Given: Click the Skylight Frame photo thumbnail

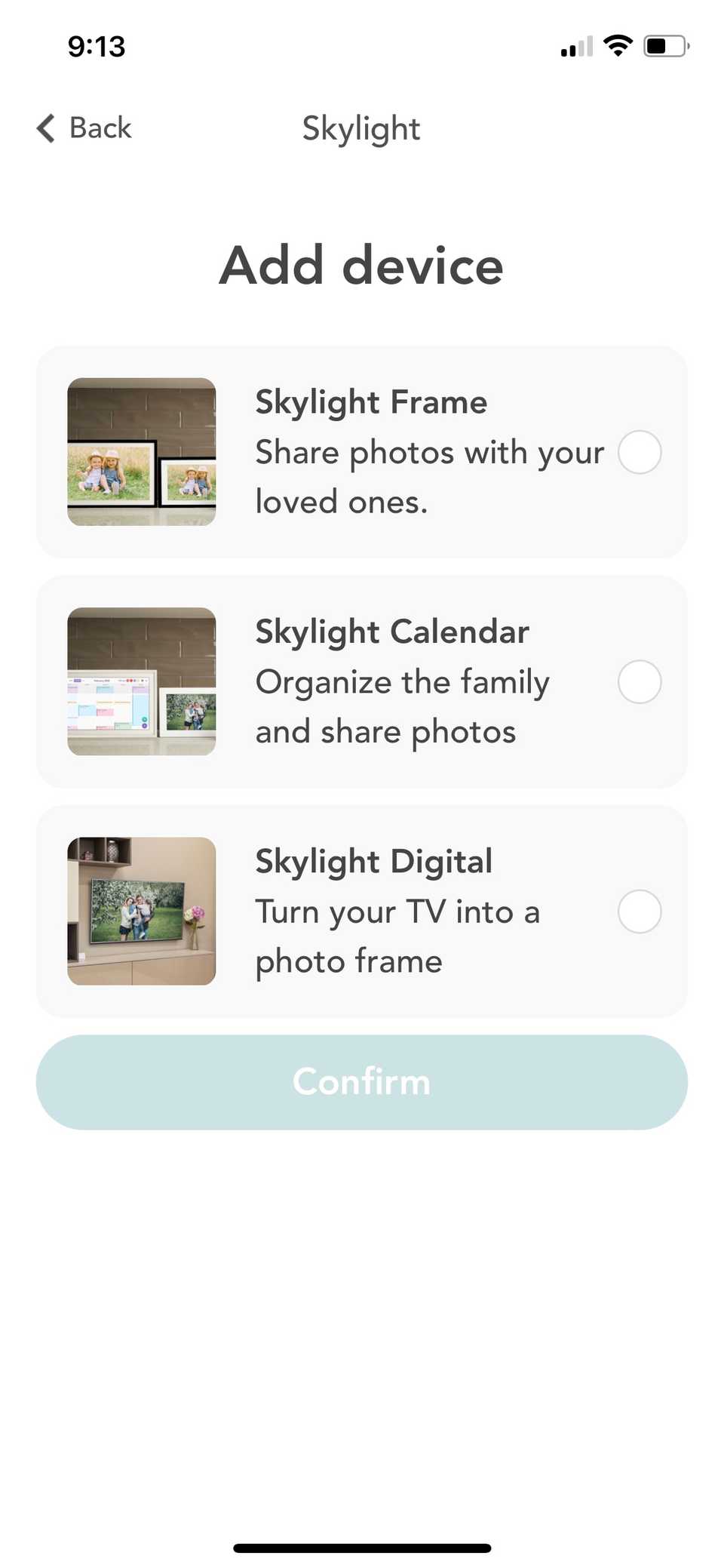Looking at the screenshot, I should 141,451.
